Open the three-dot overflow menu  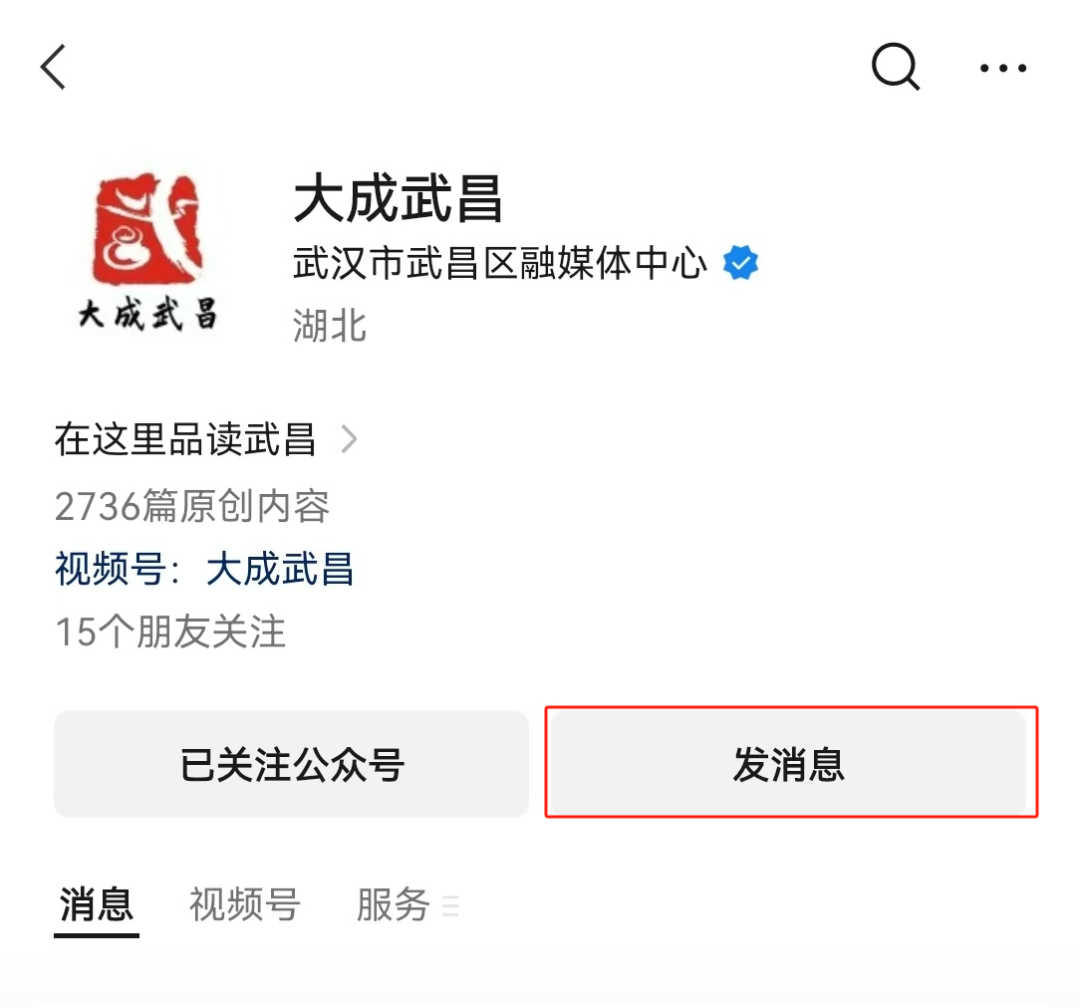click(1002, 68)
